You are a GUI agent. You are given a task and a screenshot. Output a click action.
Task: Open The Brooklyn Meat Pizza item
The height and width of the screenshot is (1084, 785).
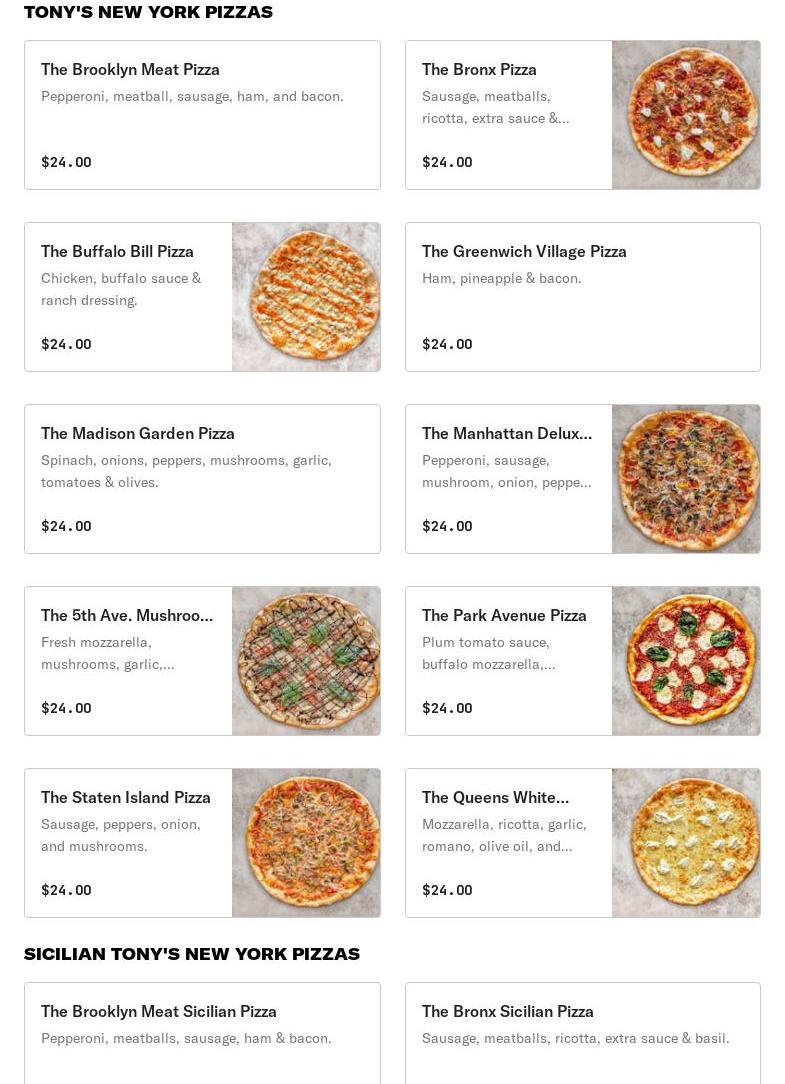click(x=202, y=115)
